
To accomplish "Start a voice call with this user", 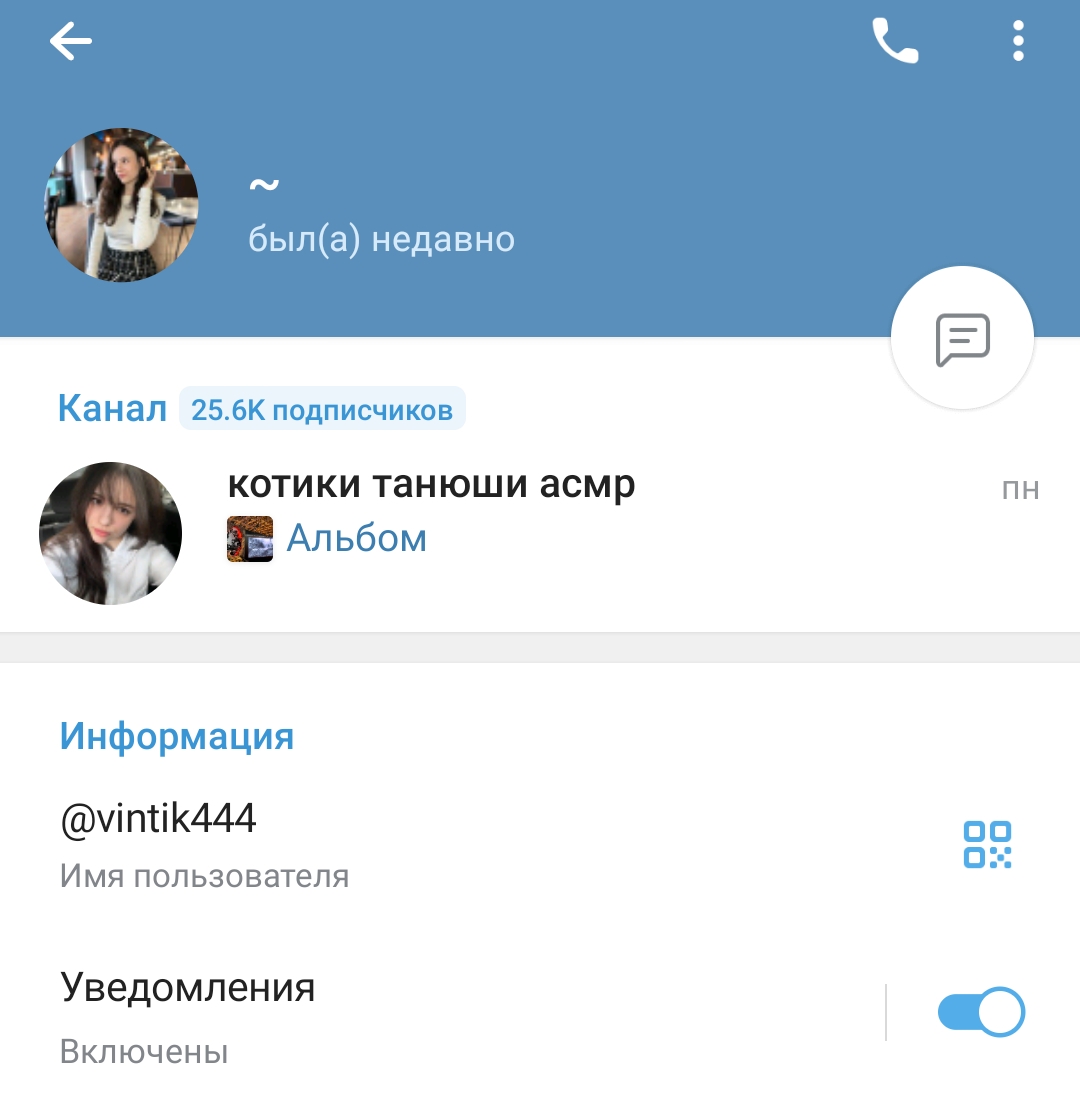I will (895, 42).
